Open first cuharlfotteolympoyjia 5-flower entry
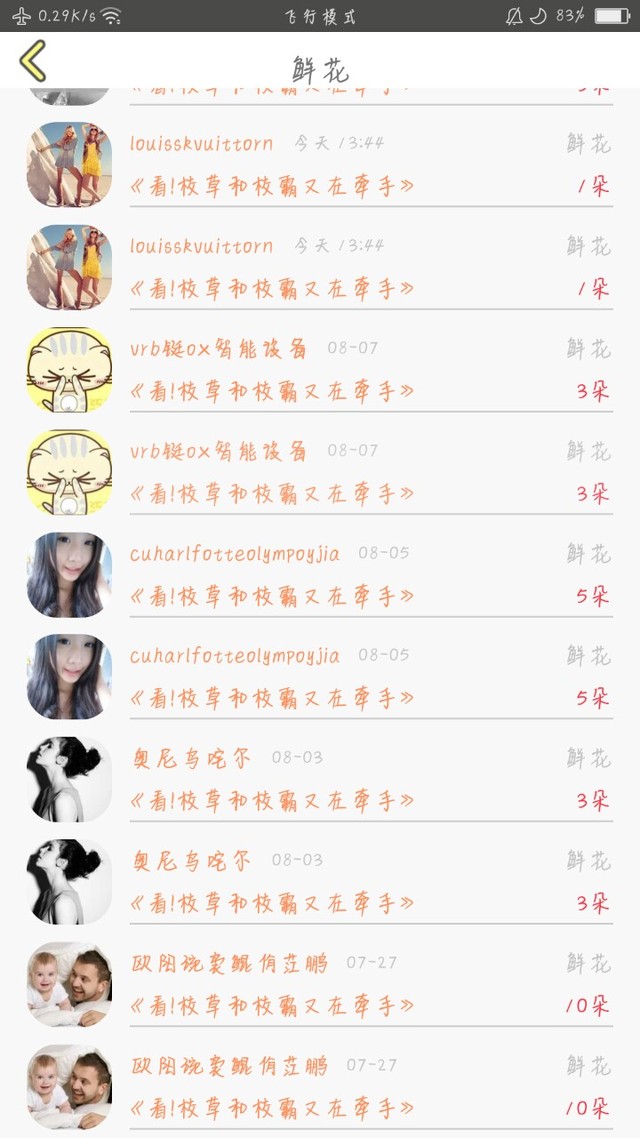The width and height of the screenshot is (640, 1138). pyautogui.click(x=320, y=574)
